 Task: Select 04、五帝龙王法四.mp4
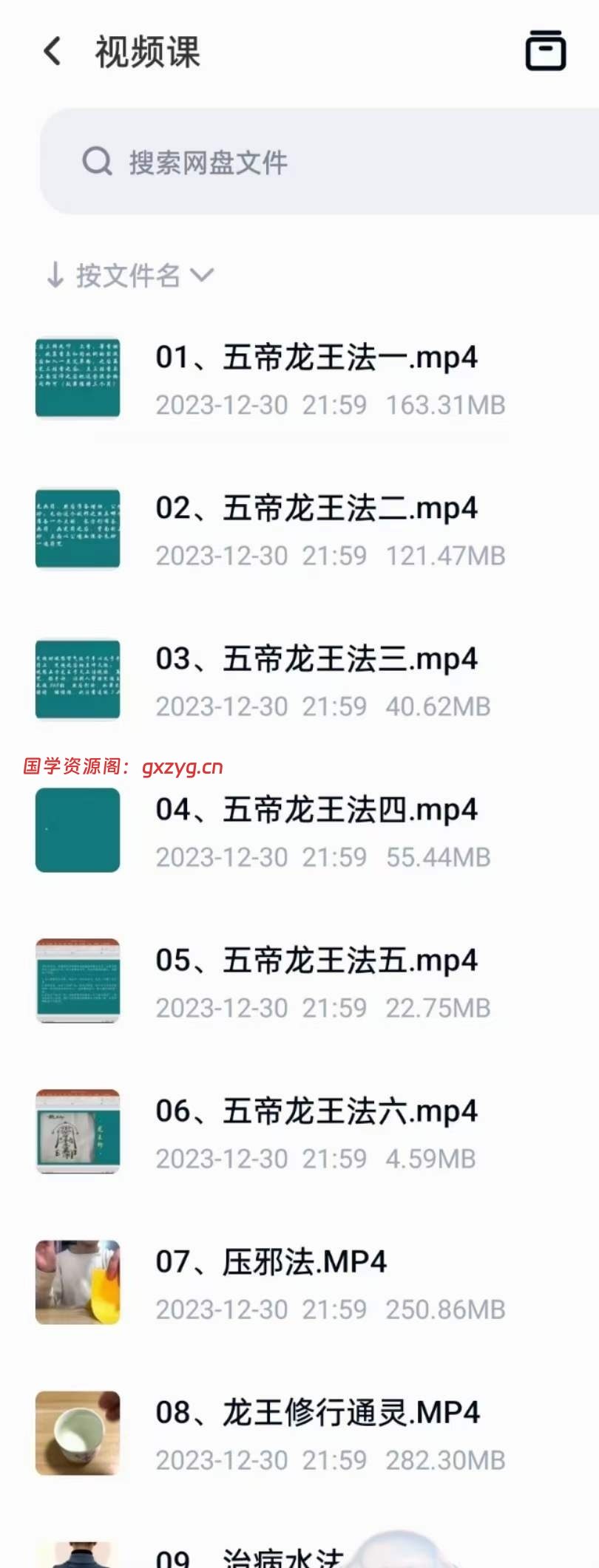[316, 811]
